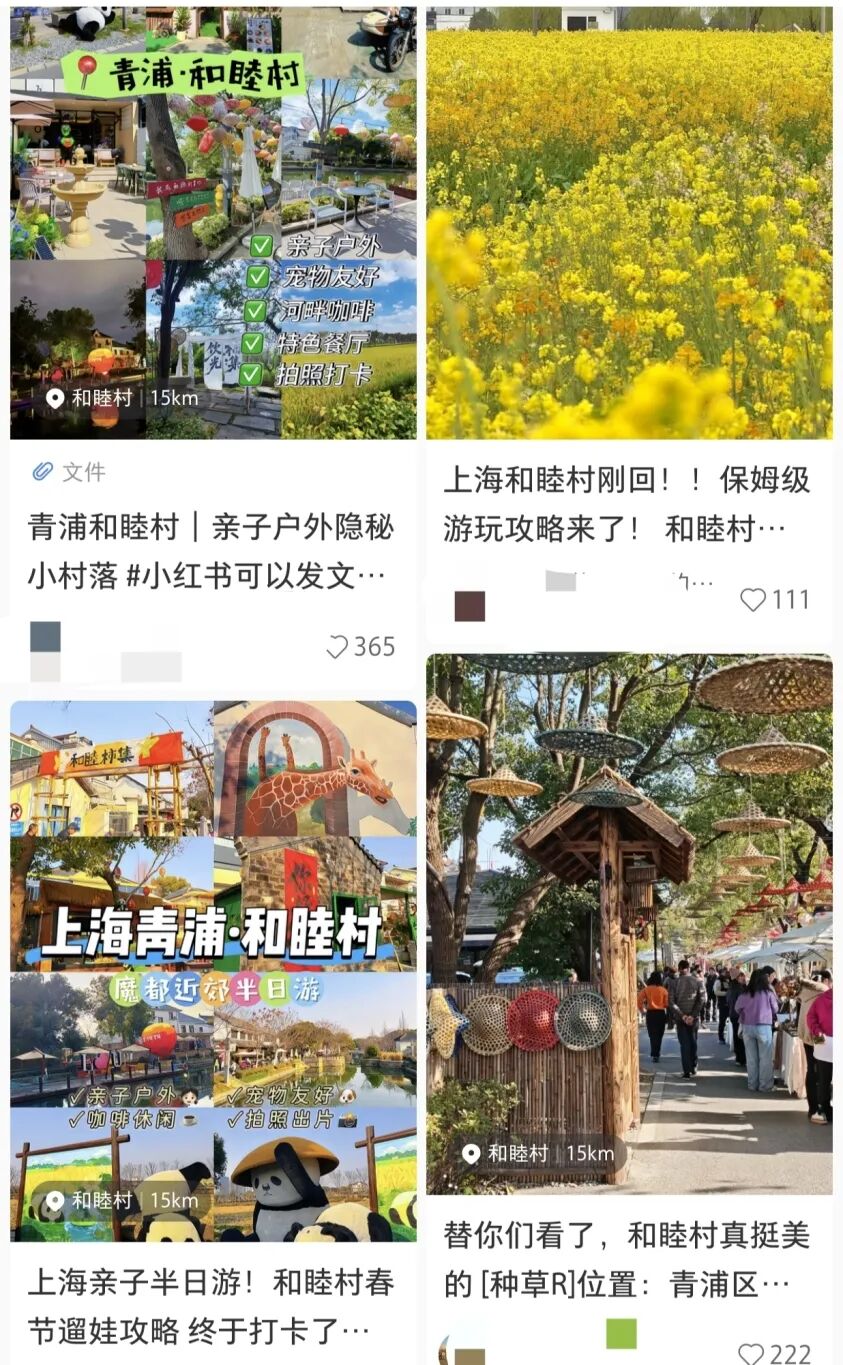
Task: Like the post with 111 likes
Action: click(753, 599)
